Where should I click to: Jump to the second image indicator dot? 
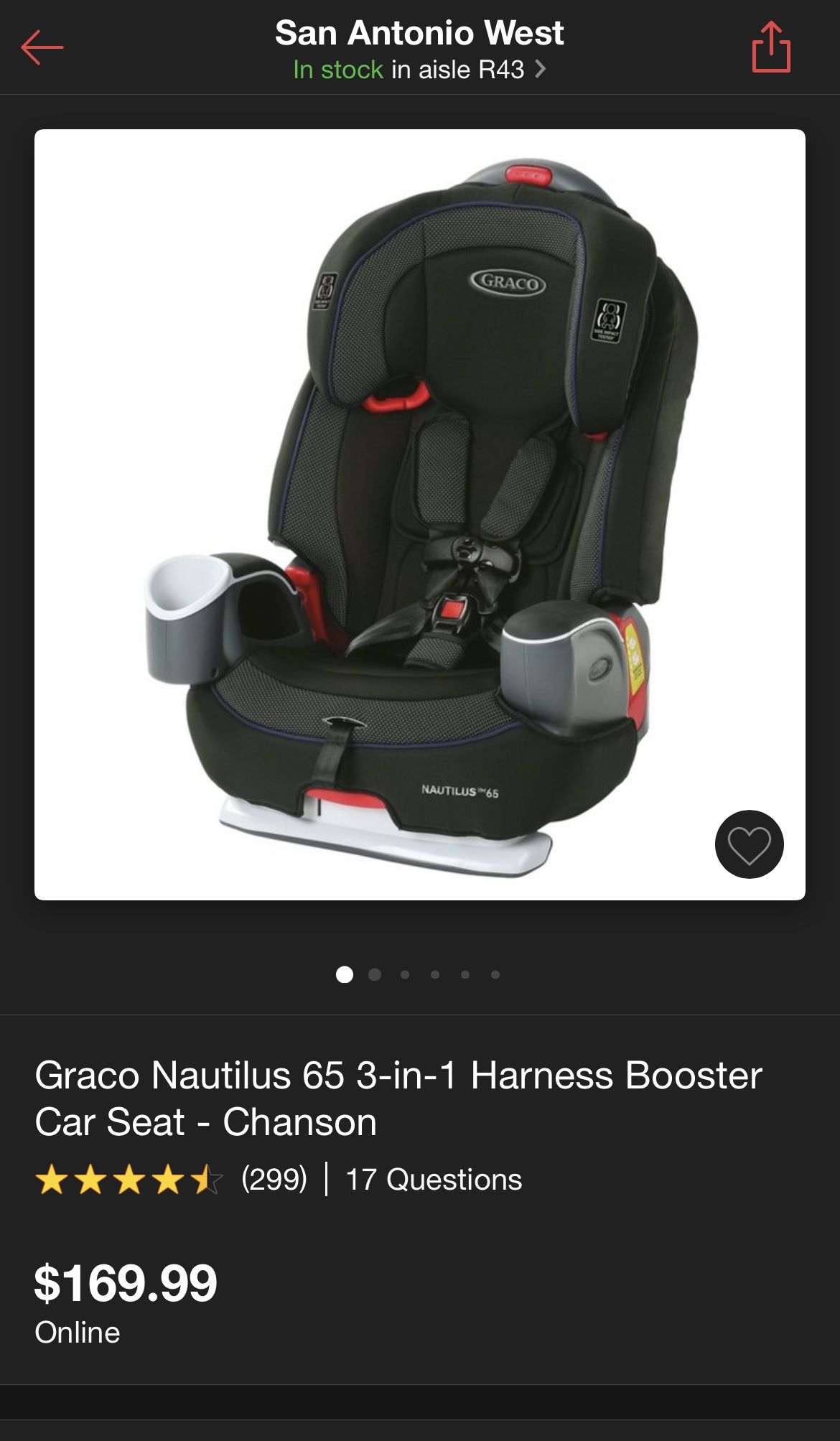point(375,974)
